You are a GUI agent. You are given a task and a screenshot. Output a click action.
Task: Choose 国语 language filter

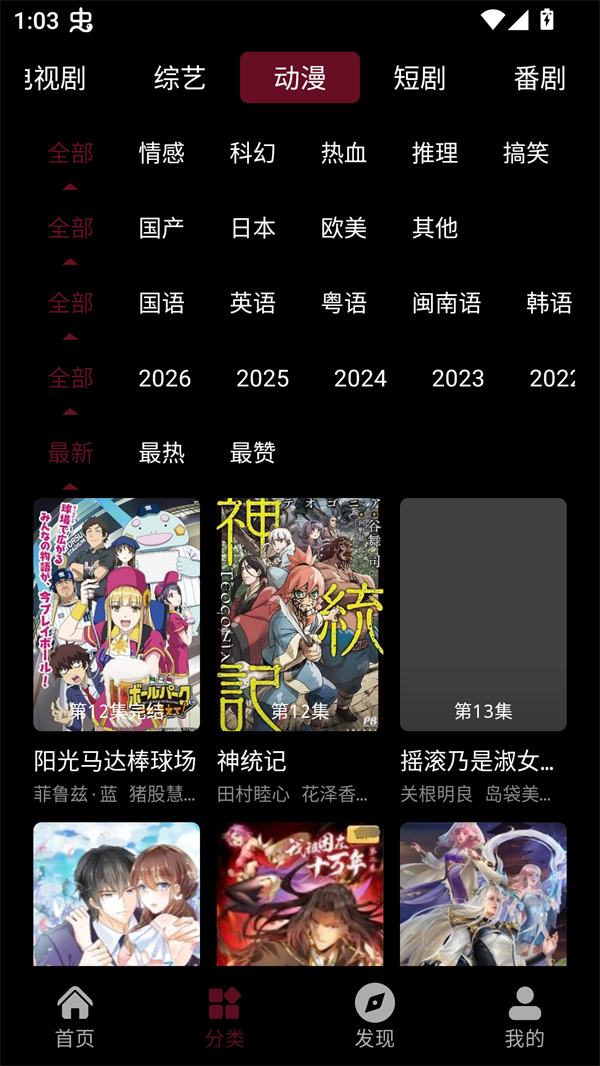coord(162,303)
